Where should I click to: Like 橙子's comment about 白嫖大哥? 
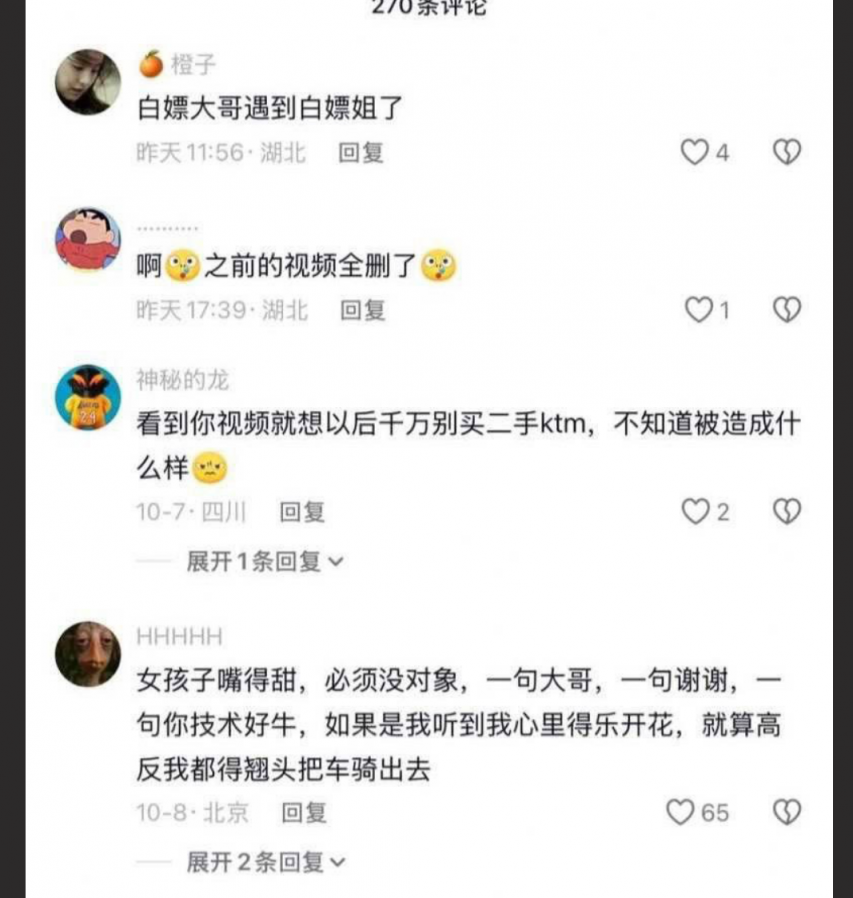point(694,152)
